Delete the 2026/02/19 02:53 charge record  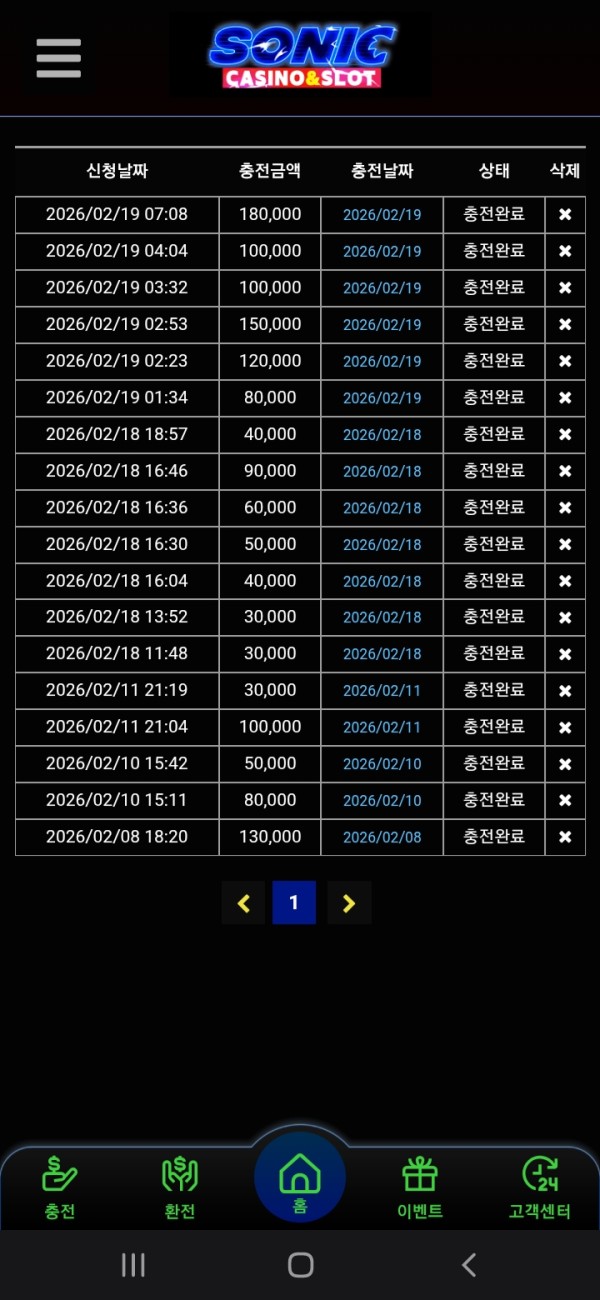[565, 325]
